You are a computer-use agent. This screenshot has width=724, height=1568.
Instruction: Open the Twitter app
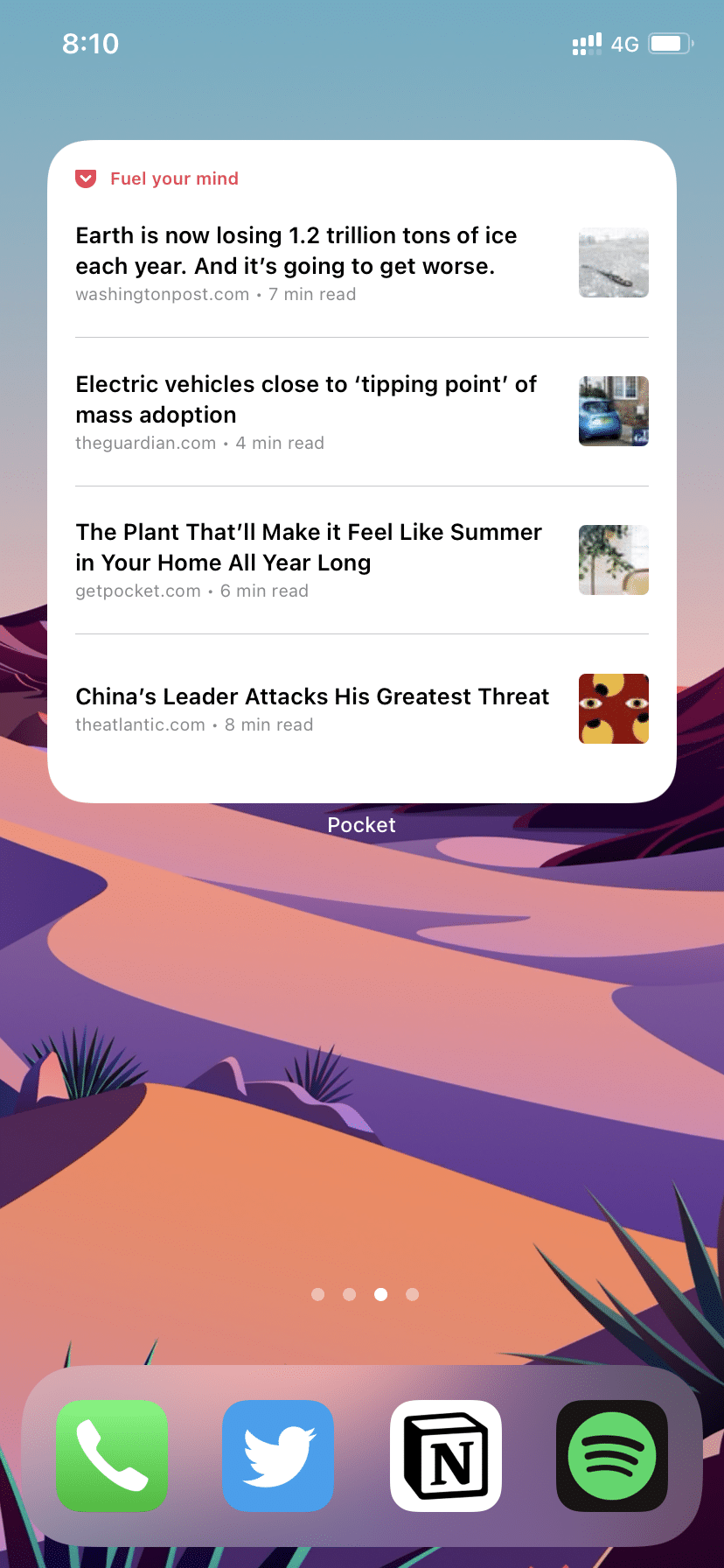point(278,1456)
